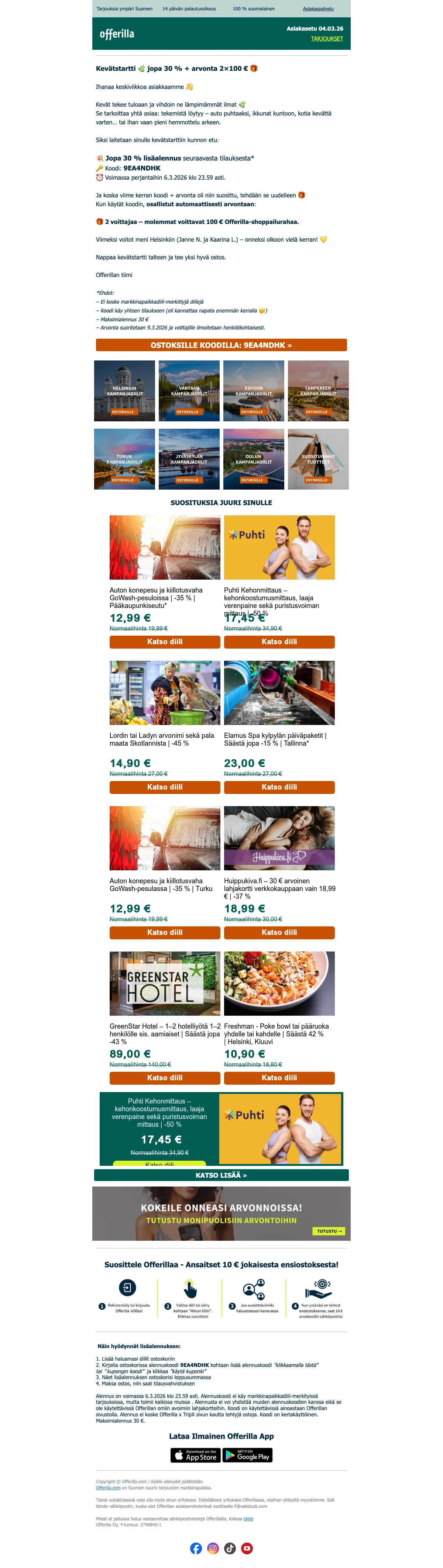View the Huippukiva.fi lahjakortti deal button
443x1568 pixels.
click(x=279, y=933)
